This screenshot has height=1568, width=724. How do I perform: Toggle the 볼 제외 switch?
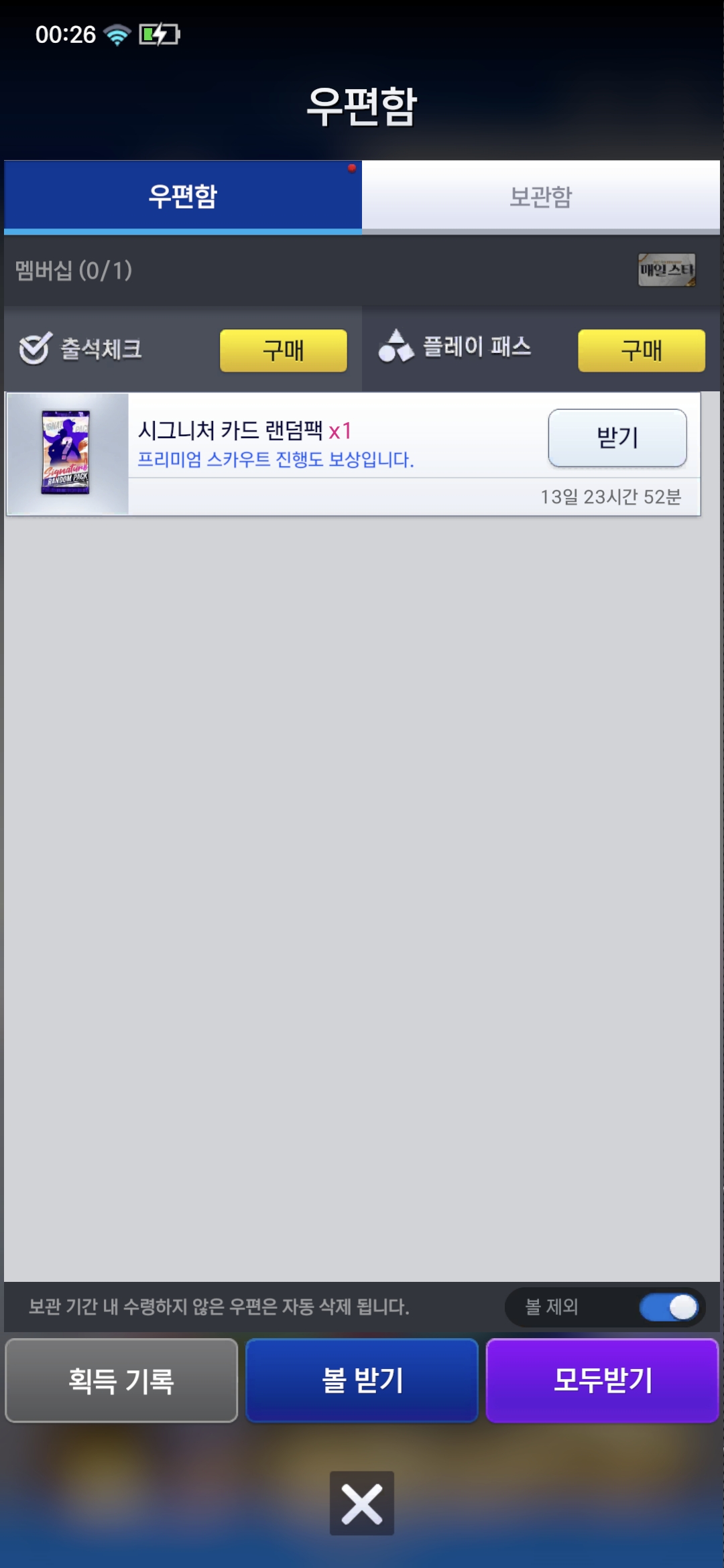coord(669,1307)
